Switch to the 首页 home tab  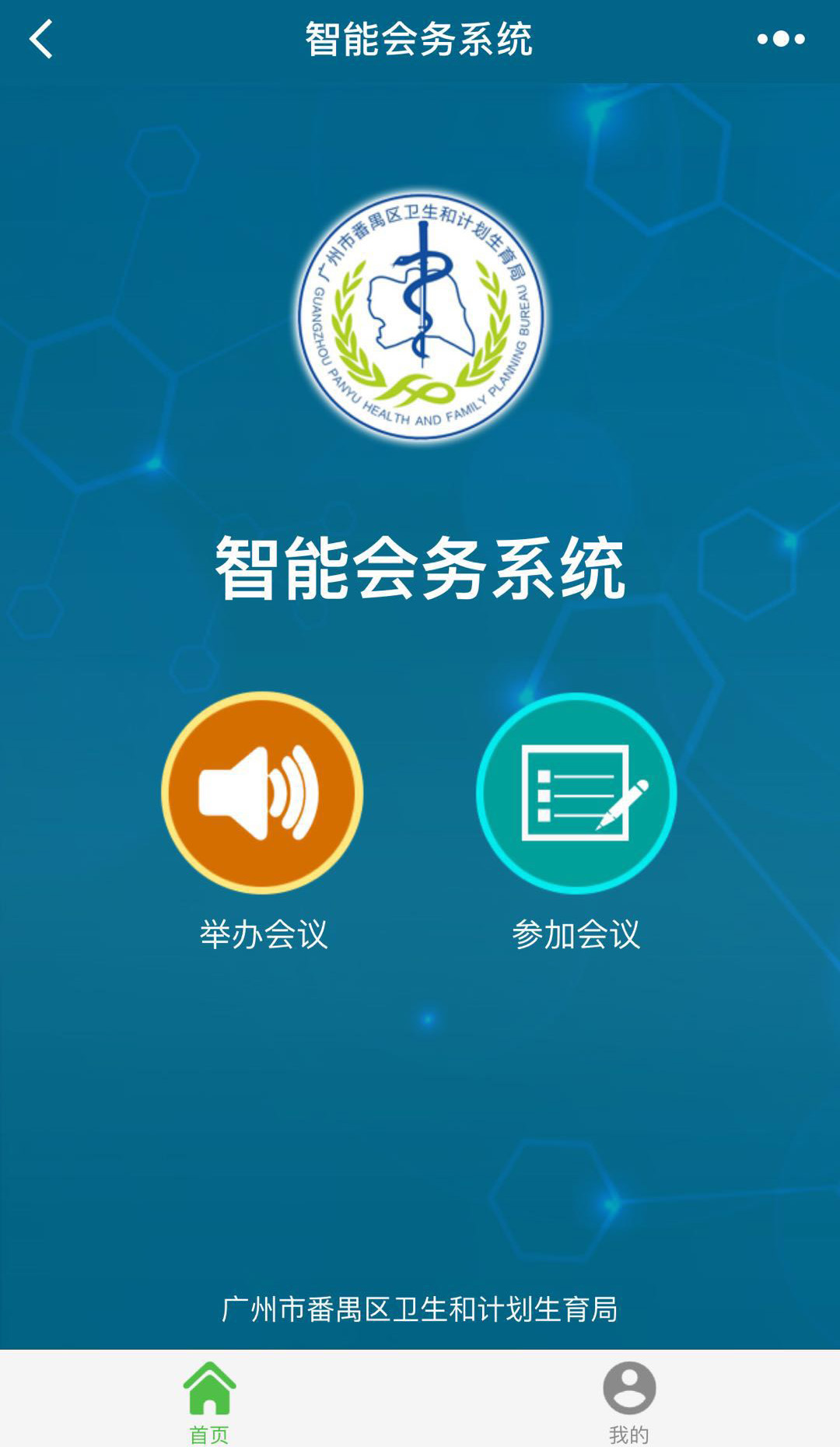(x=209, y=1400)
